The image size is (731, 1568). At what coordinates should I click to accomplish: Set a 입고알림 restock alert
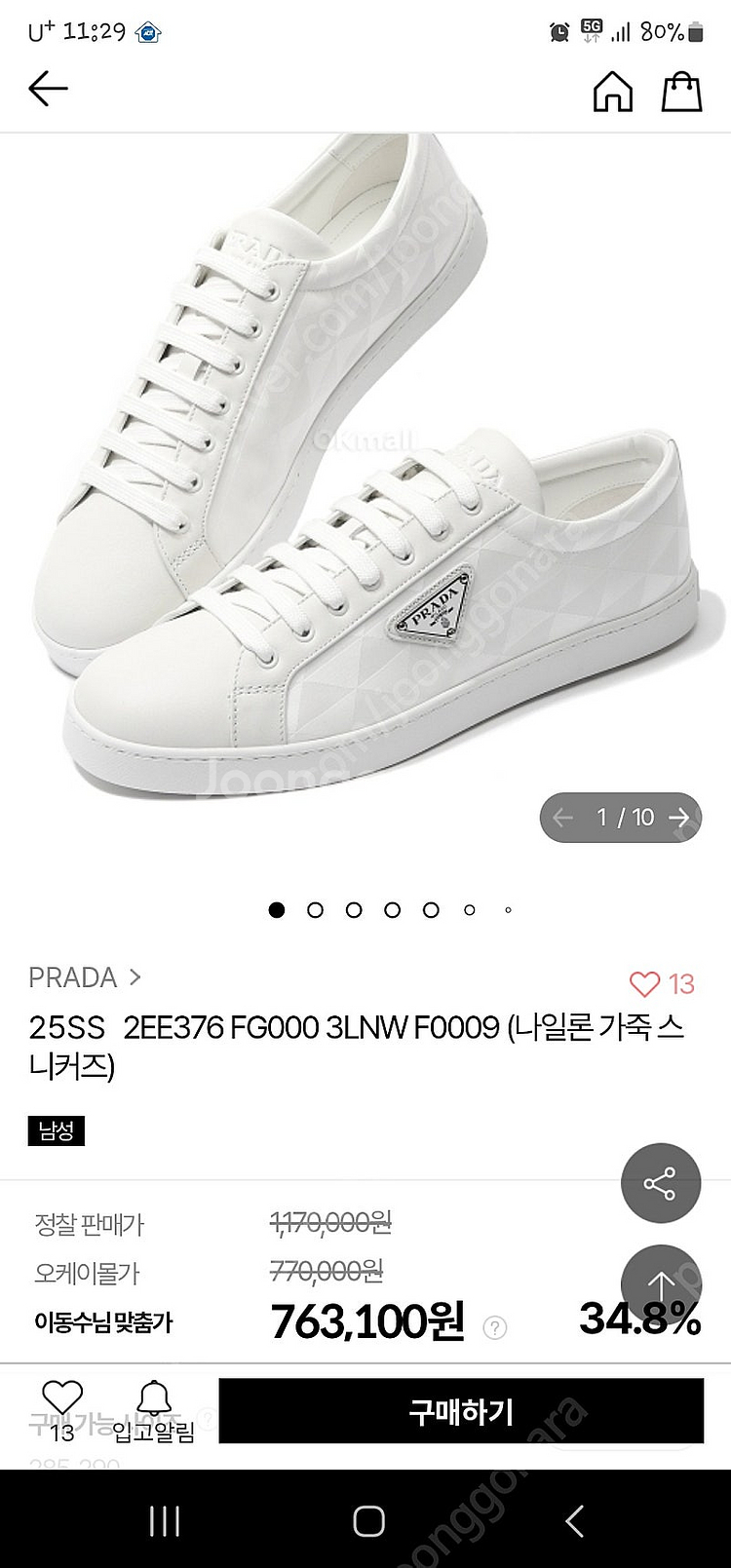click(154, 1410)
